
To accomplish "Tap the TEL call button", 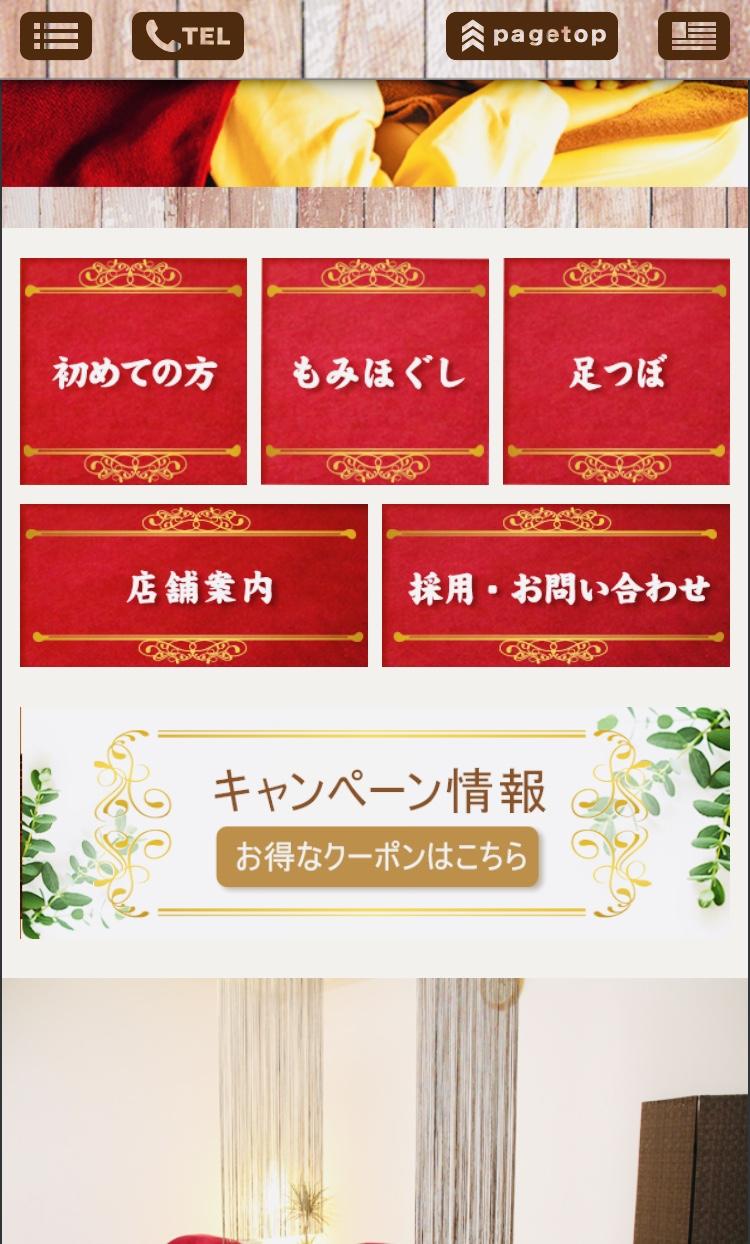I will [x=188, y=36].
